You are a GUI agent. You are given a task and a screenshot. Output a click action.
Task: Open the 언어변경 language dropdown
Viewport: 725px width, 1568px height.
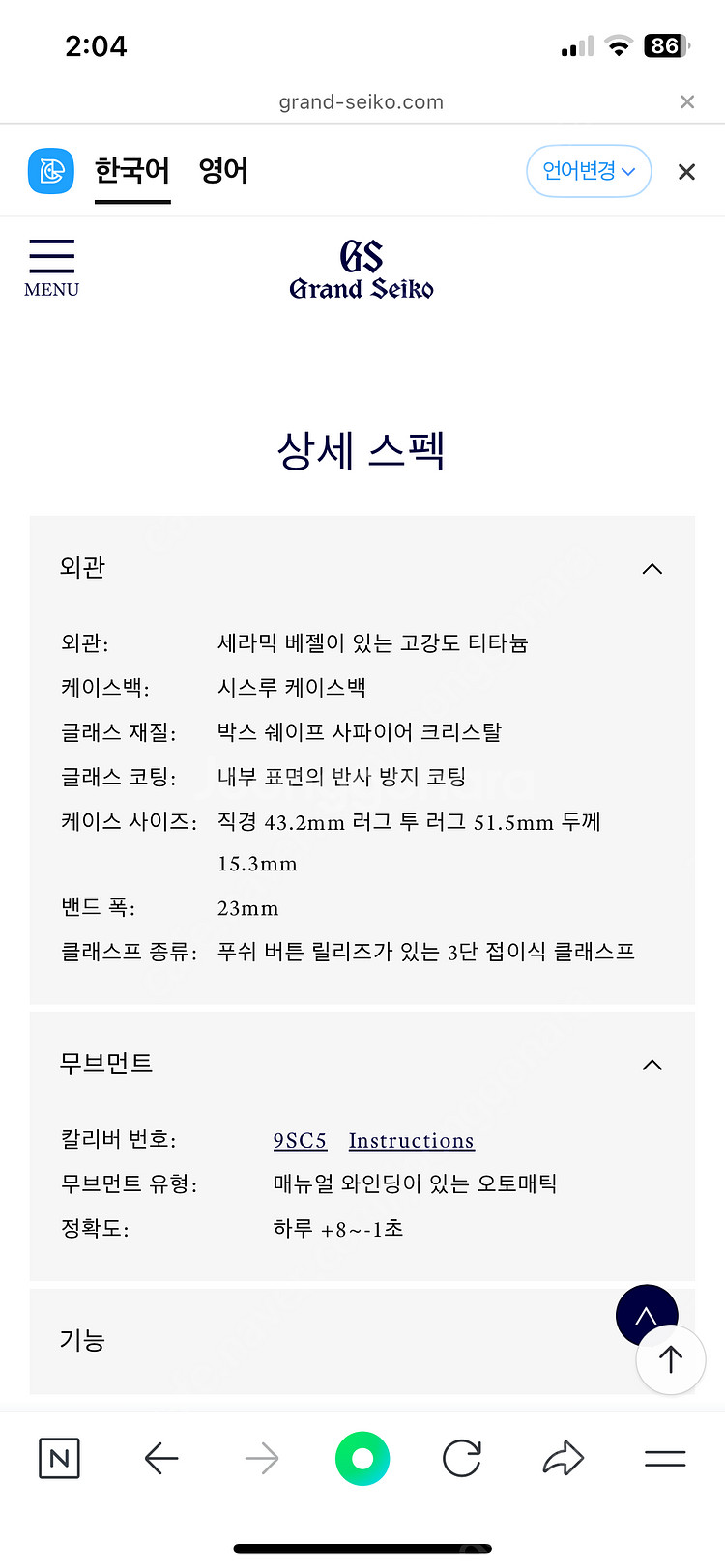coord(589,171)
